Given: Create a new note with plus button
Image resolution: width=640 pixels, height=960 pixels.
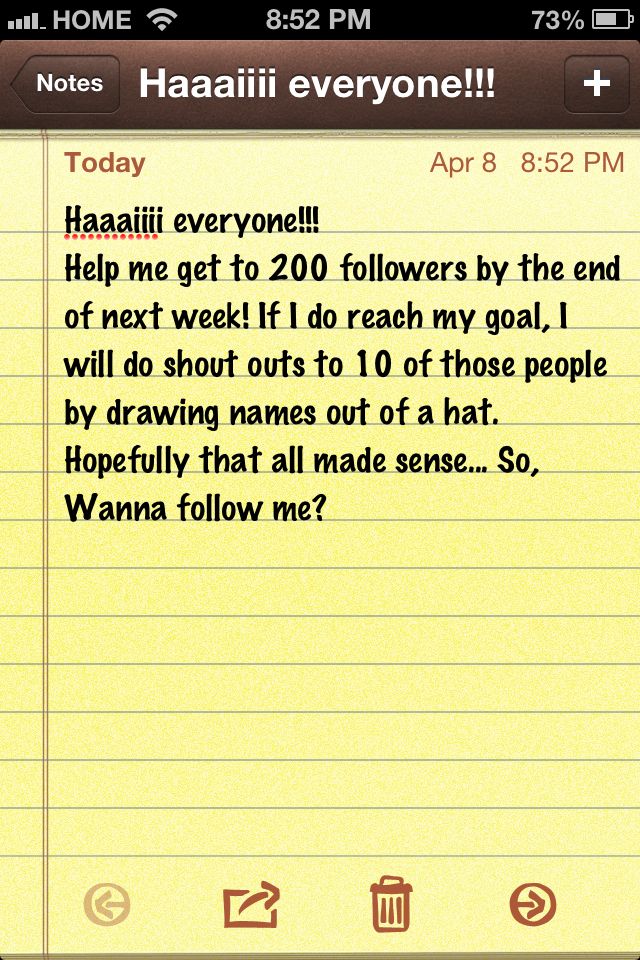Looking at the screenshot, I should (x=596, y=84).
